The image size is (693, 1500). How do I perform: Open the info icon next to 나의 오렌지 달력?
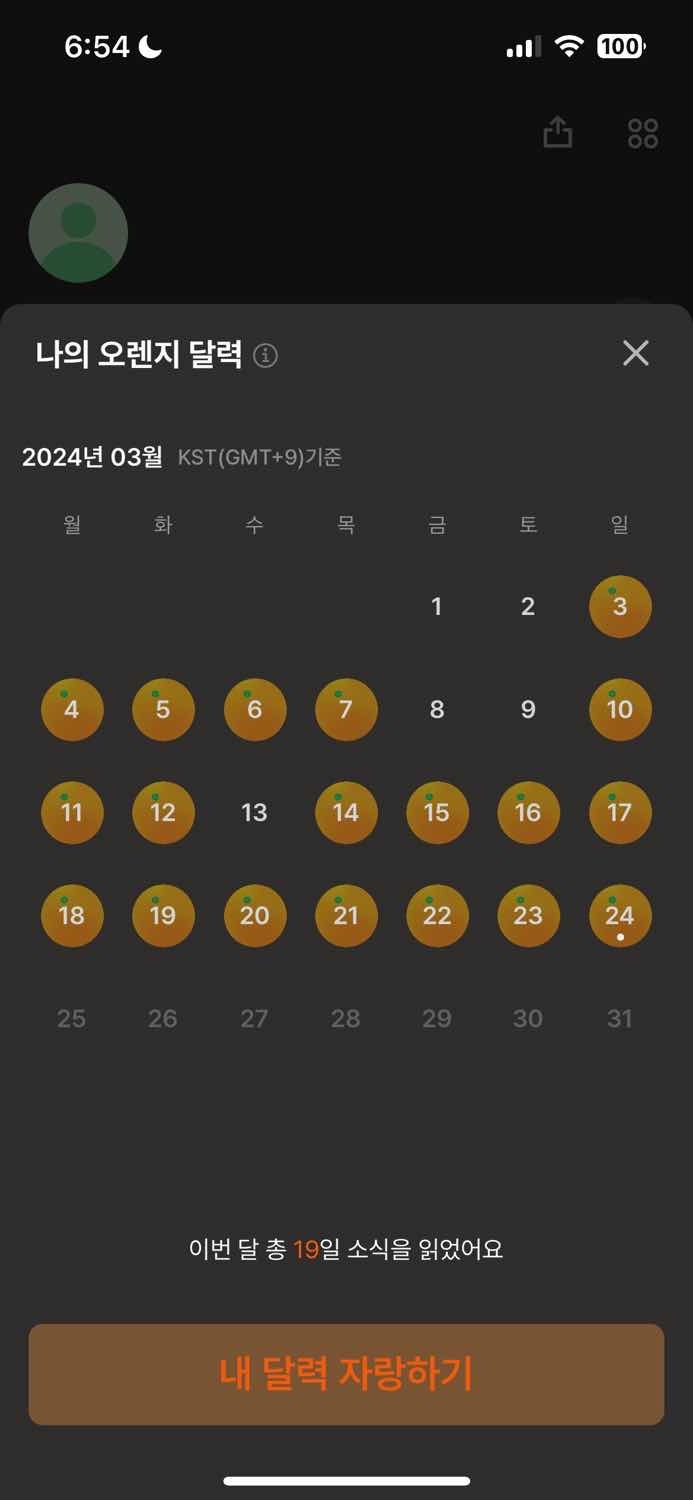coord(265,355)
